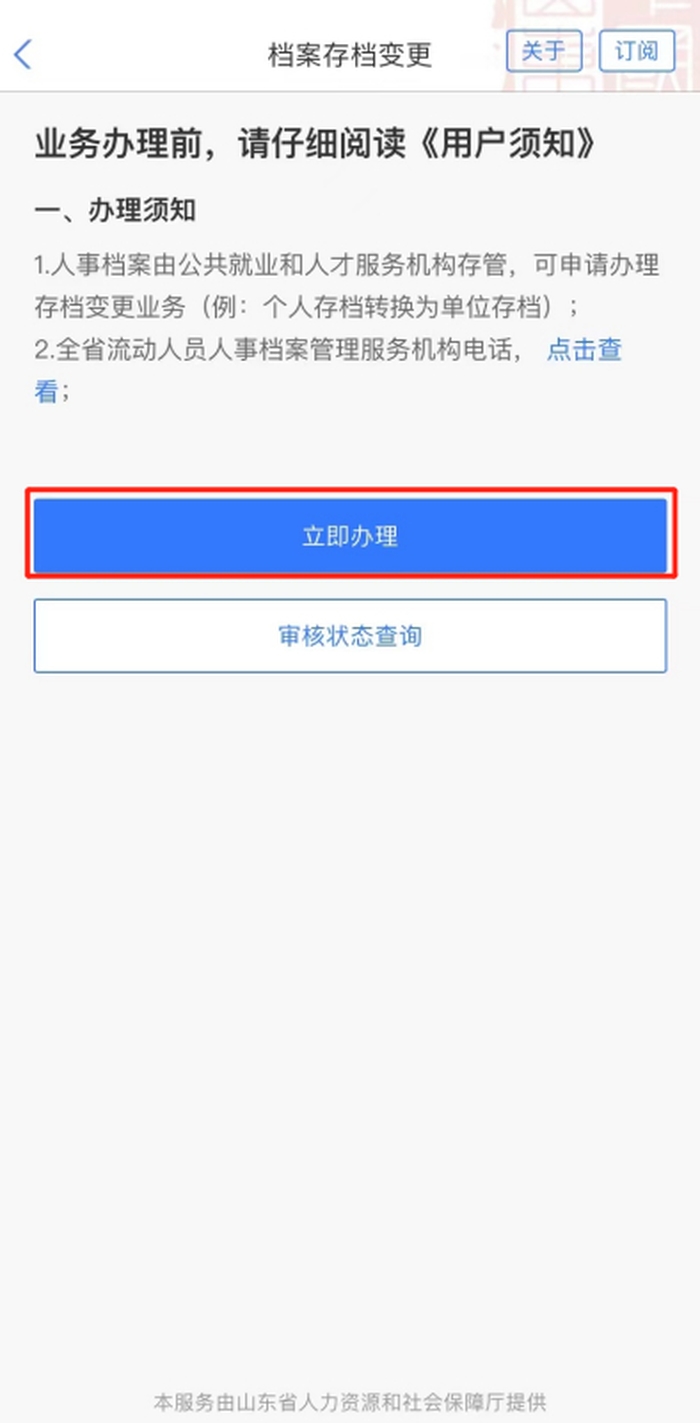Open the 关于 page

(543, 51)
